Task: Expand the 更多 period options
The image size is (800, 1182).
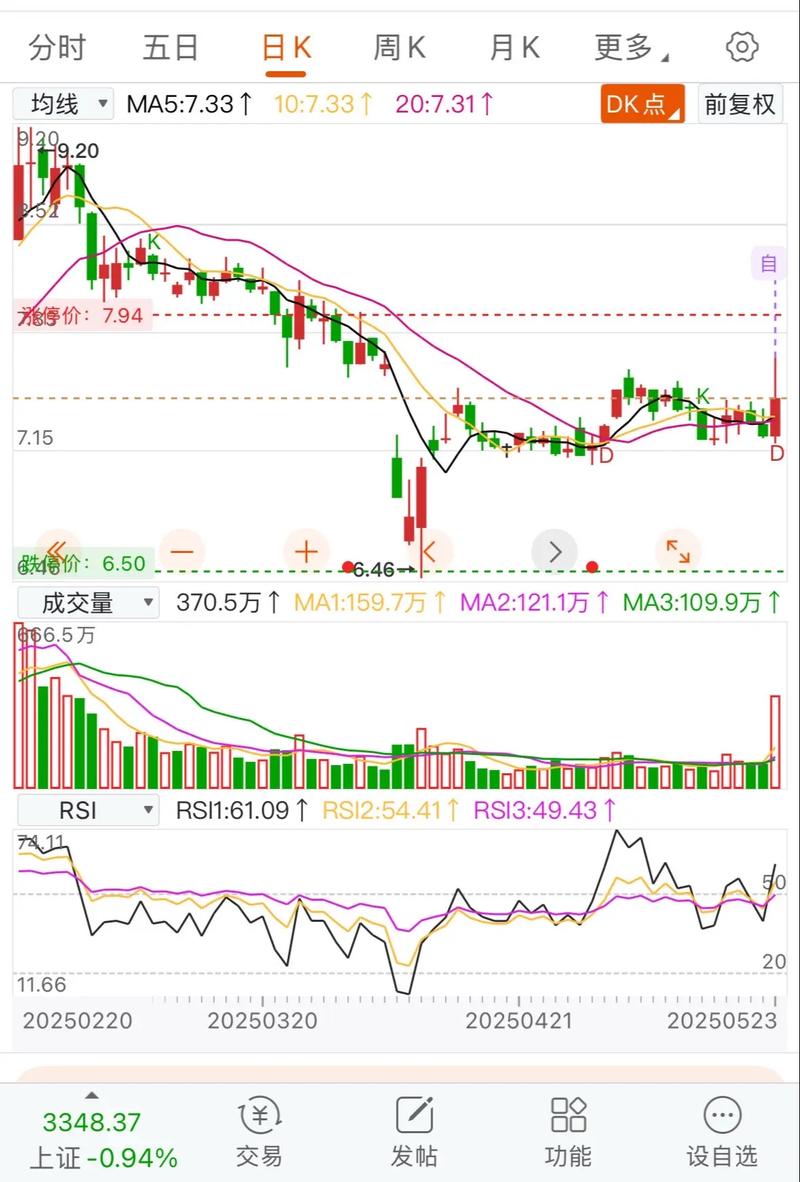Action: [631, 47]
